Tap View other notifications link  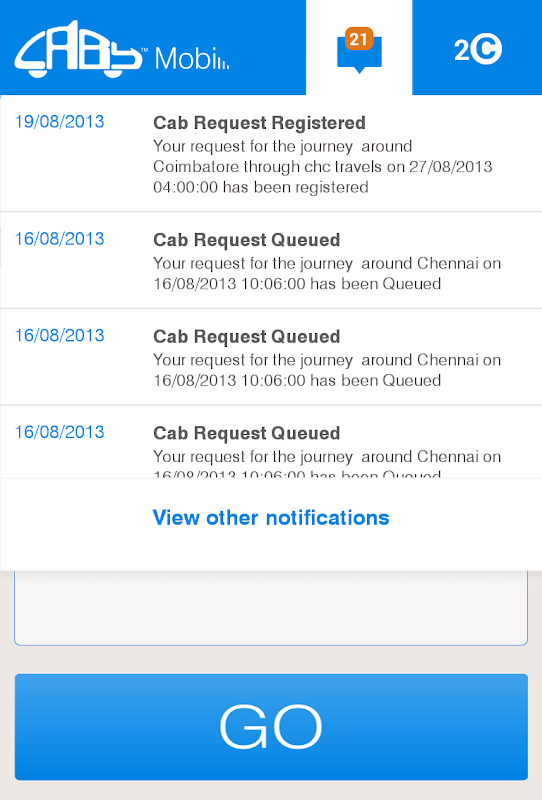pyautogui.click(x=271, y=517)
